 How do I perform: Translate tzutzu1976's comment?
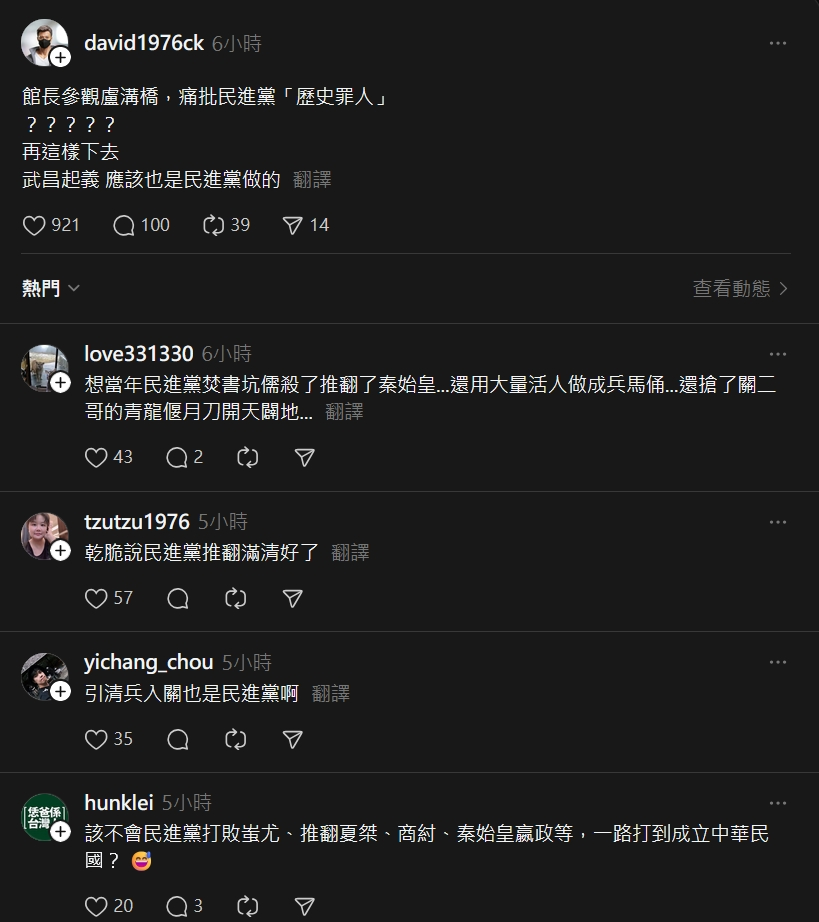pyautogui.click(x=350, y=552)
